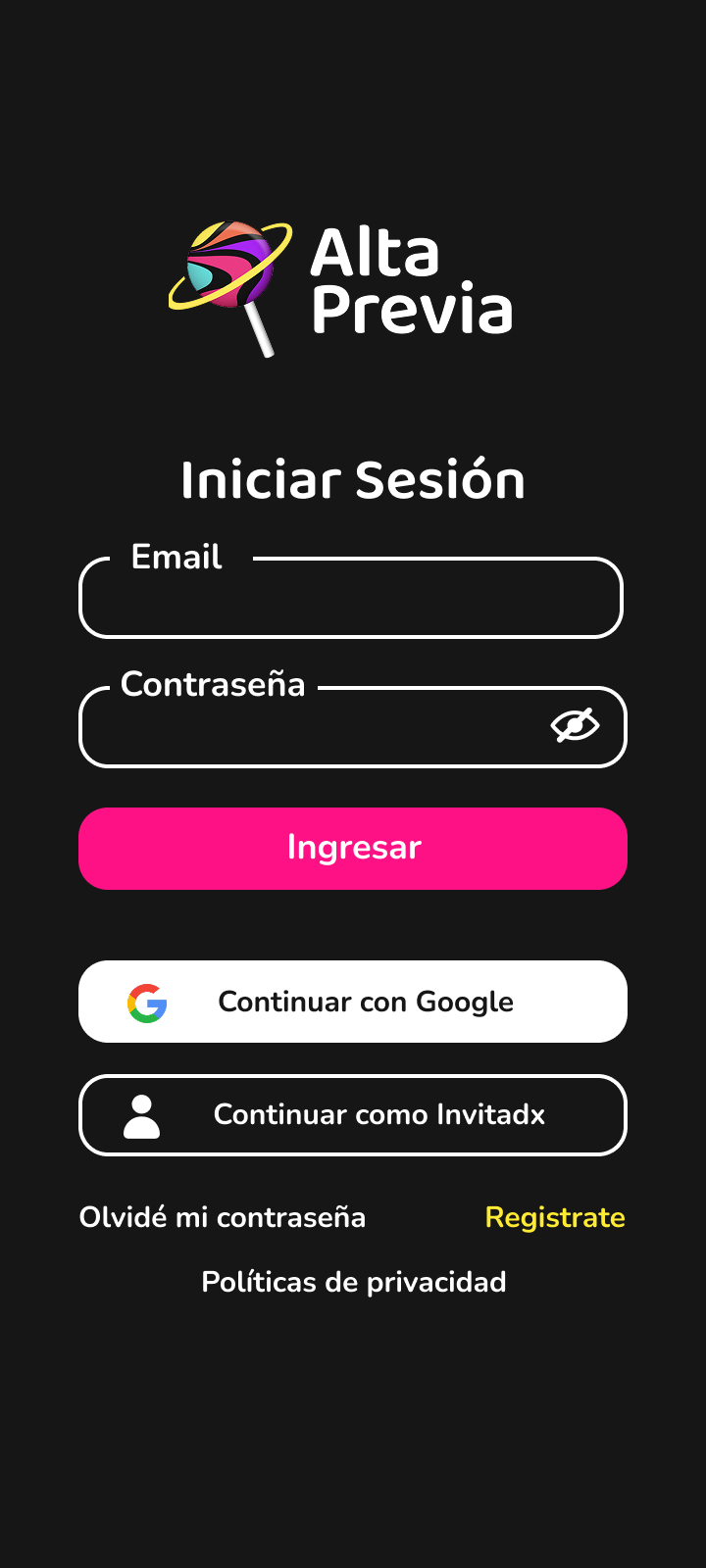Open Políticas de privacidad
This screenshot has height=1568, width=706.
point(353,1282)
